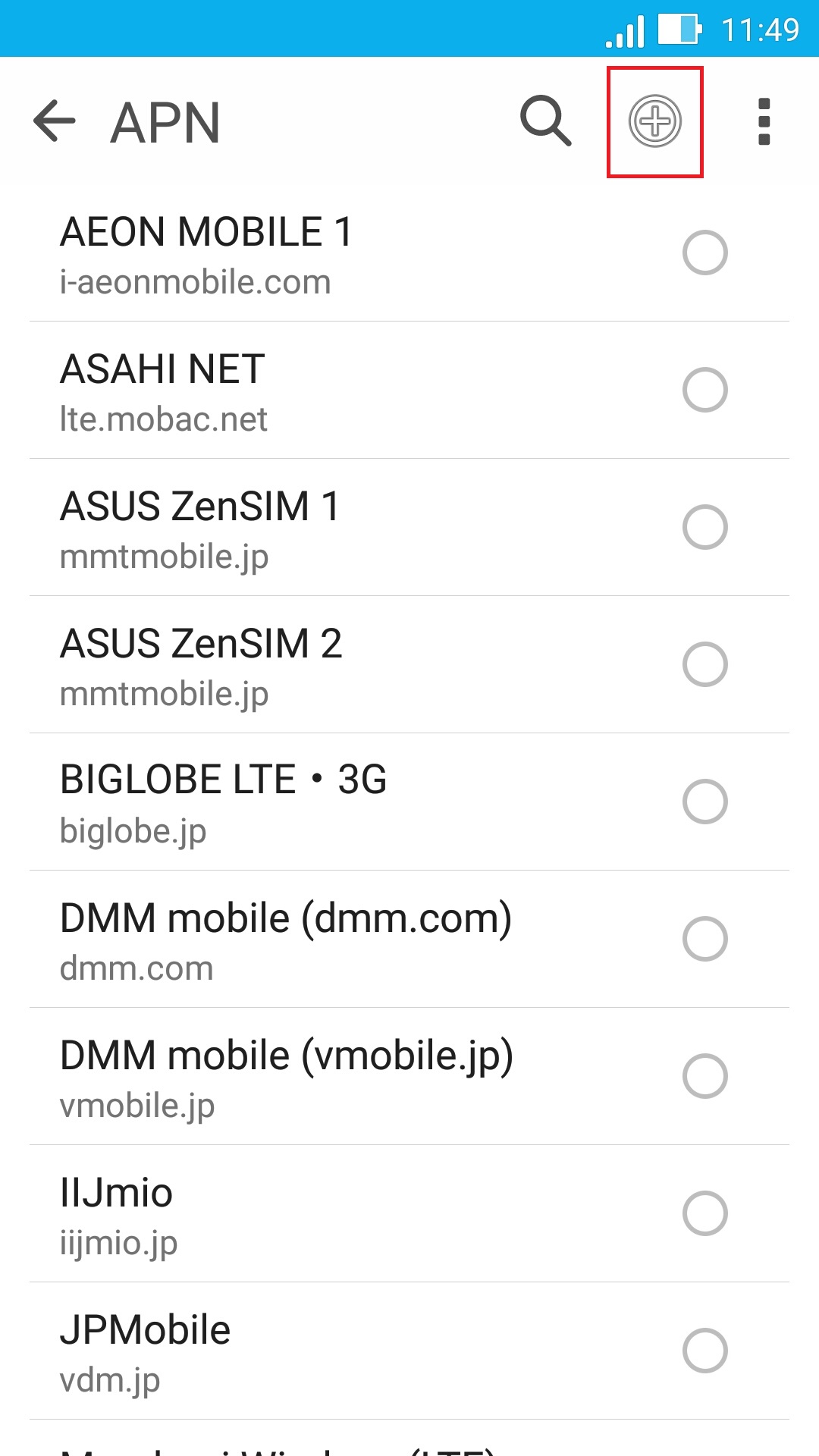
Task: Open the JPMobile APN details
Action: [303, 1351]
